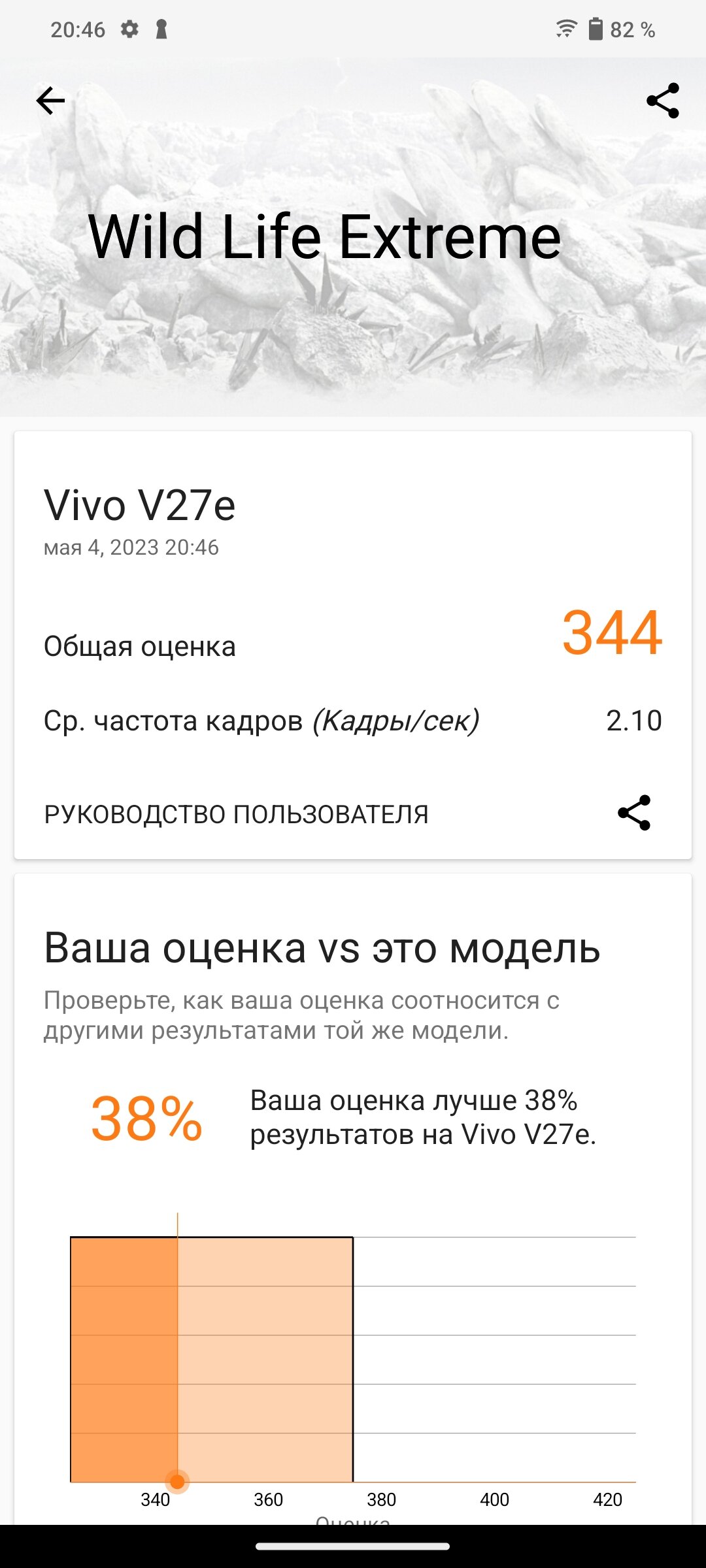
Task: Go back using the top-left arrow
Action: (50, 101)
